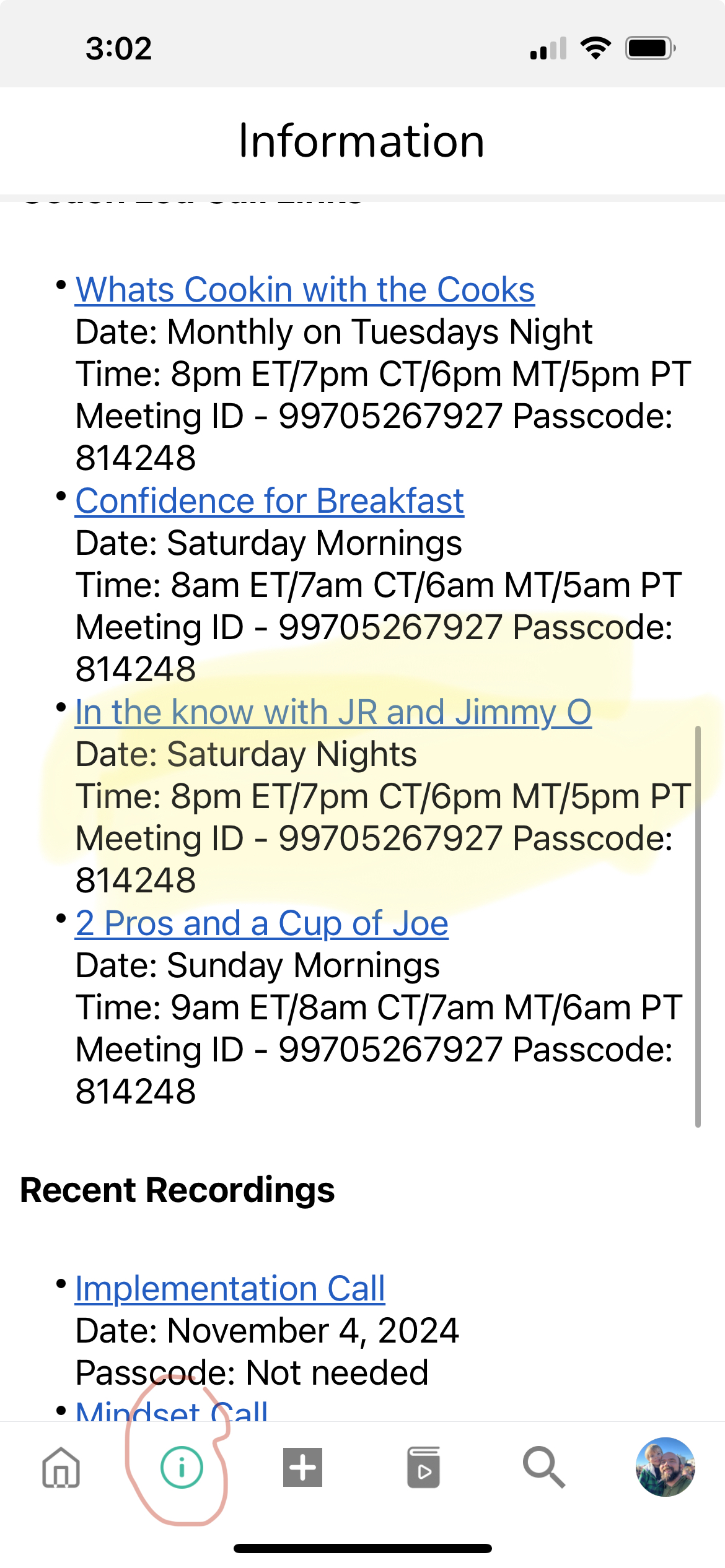Open the Confidence for Breakfast link

pos(270,501)
